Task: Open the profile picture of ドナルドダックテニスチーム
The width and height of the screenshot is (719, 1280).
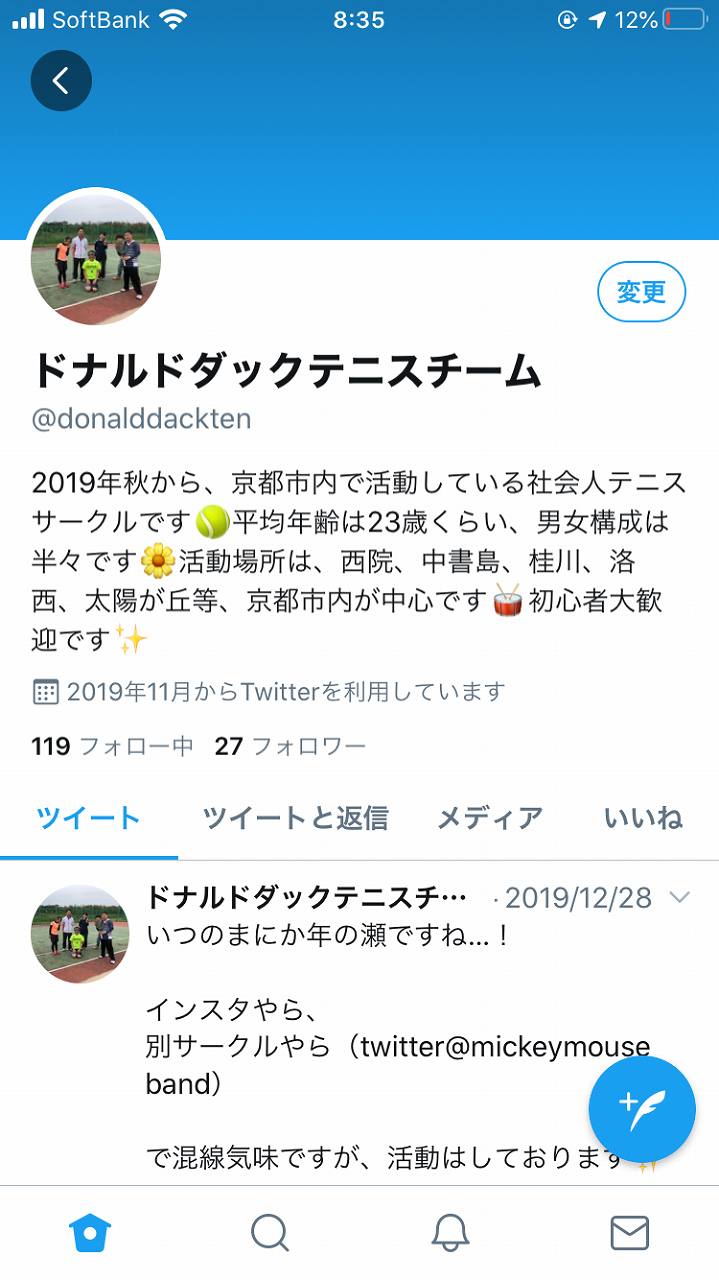Action: click(96, 260)
